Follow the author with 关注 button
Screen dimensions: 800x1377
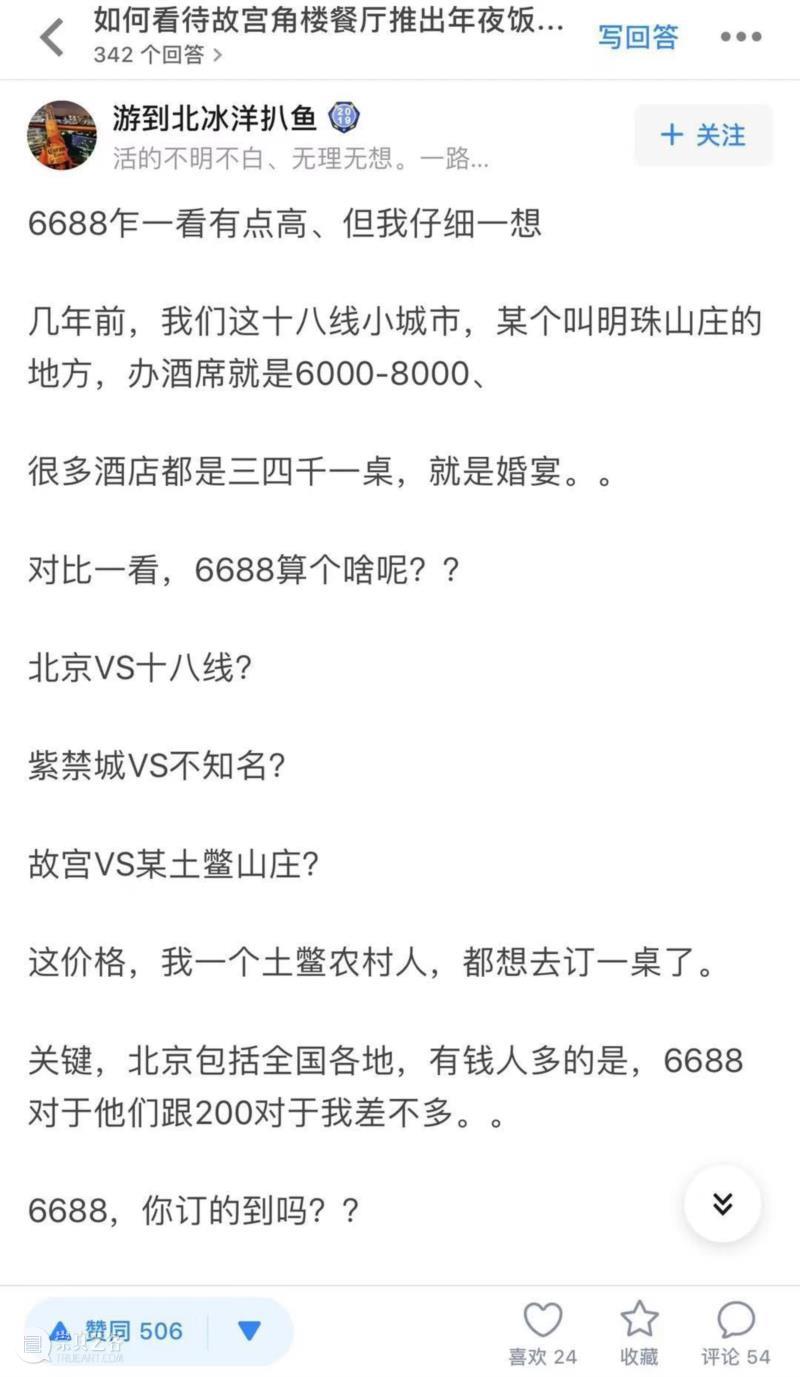pos(703,135)
